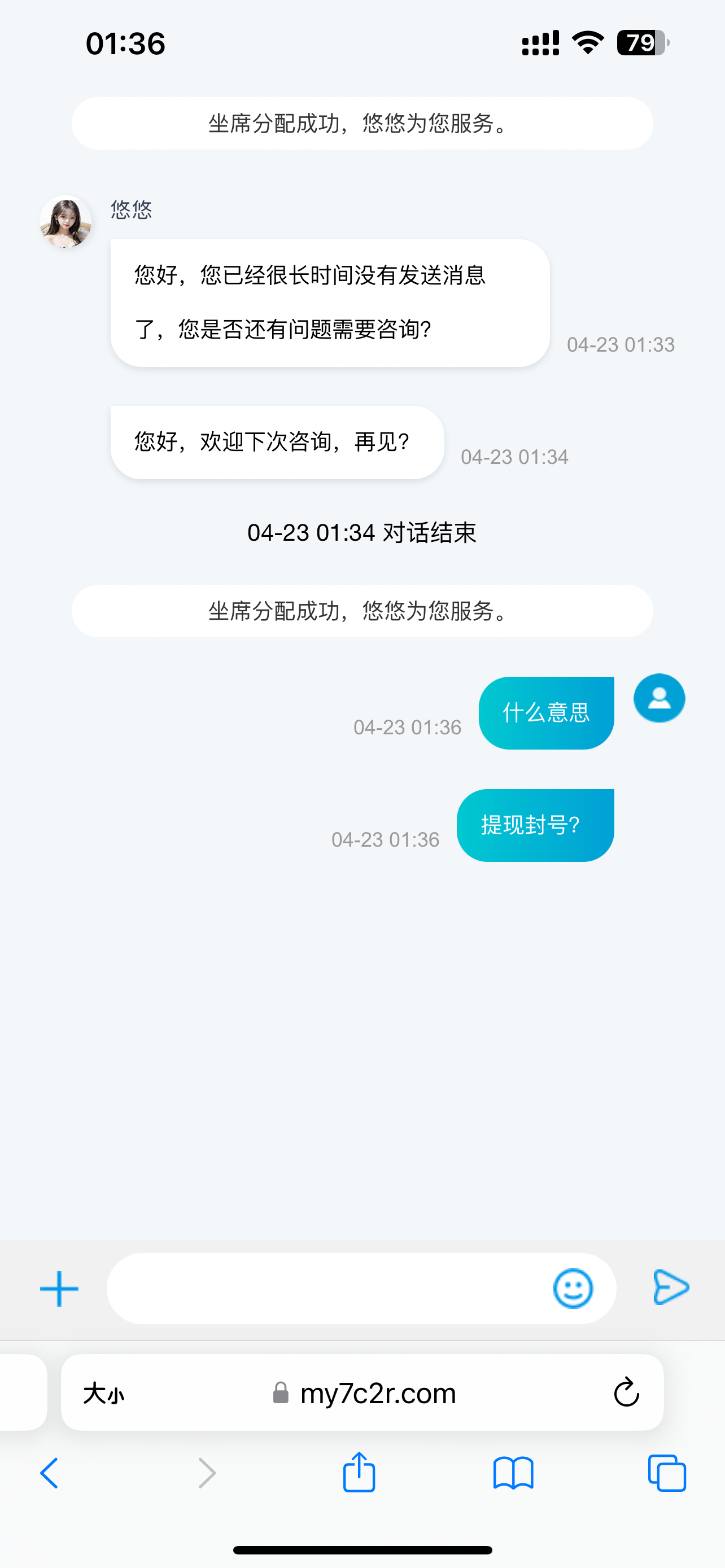Send the message with the arrow icon

(671, 1287)
